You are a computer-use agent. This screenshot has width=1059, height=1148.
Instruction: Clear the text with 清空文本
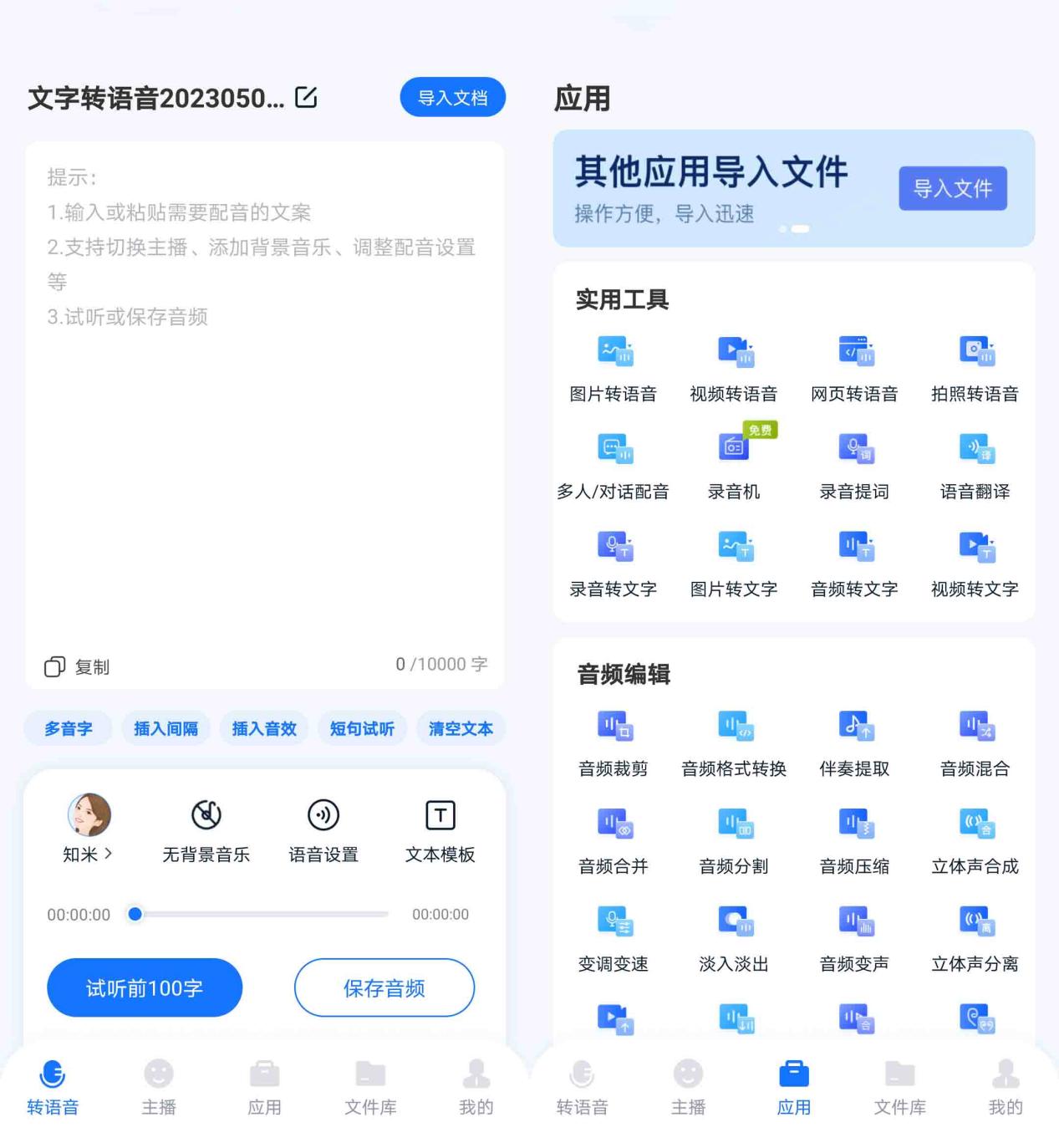[x=461, y=728]
